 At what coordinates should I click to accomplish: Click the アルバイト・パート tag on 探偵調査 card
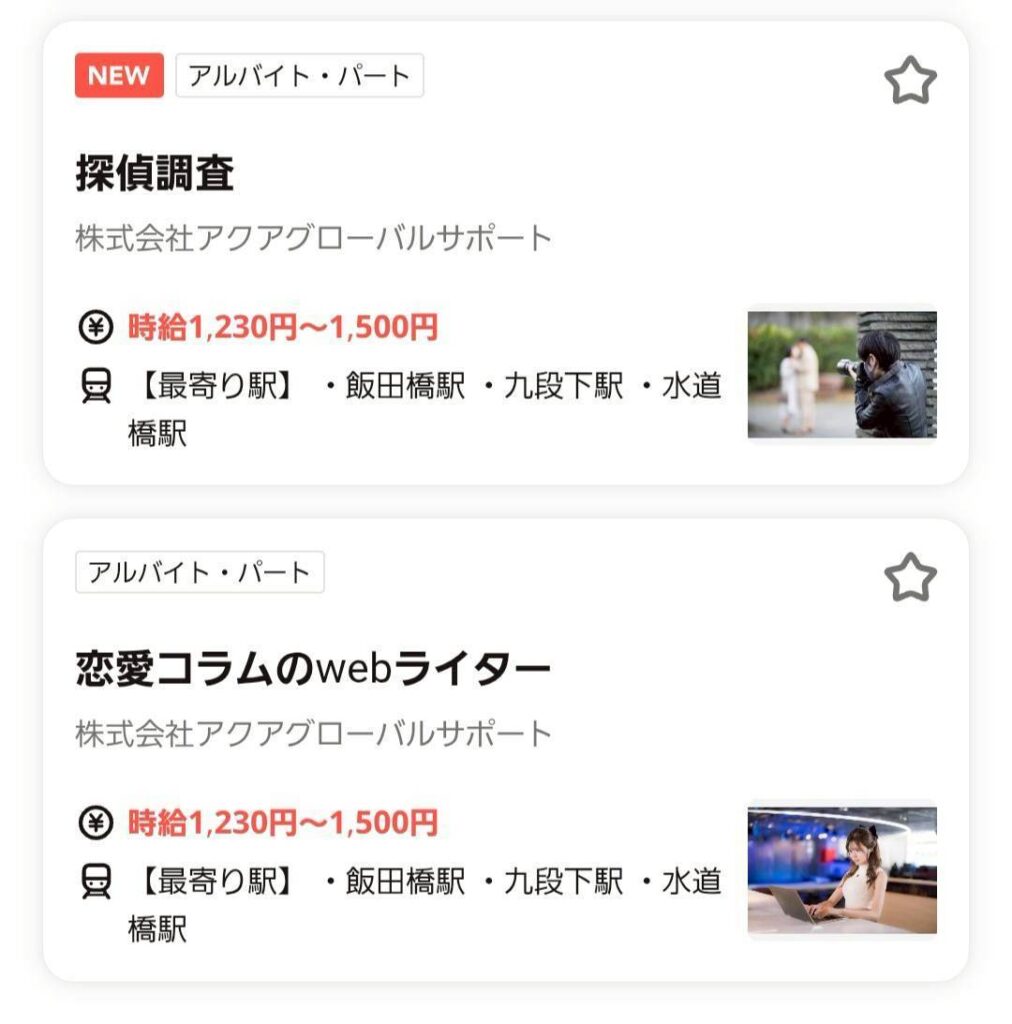[x=300, y=75]
